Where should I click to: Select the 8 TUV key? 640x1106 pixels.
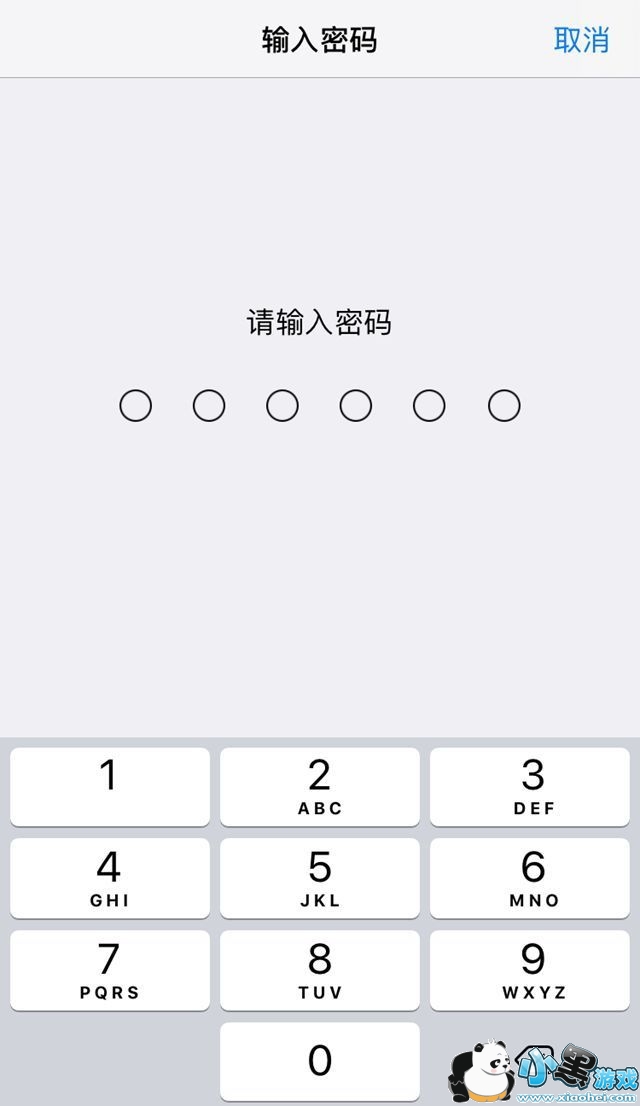(320, 969)
